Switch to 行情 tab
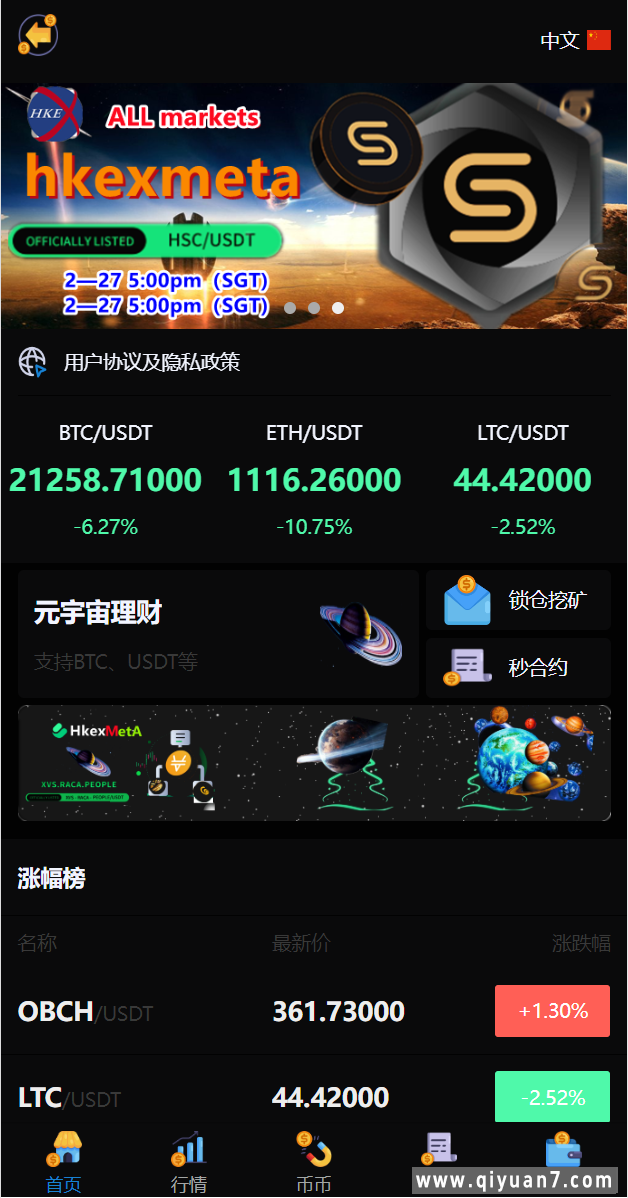This screenshot has height=1198, width=628. point(189,1162)
